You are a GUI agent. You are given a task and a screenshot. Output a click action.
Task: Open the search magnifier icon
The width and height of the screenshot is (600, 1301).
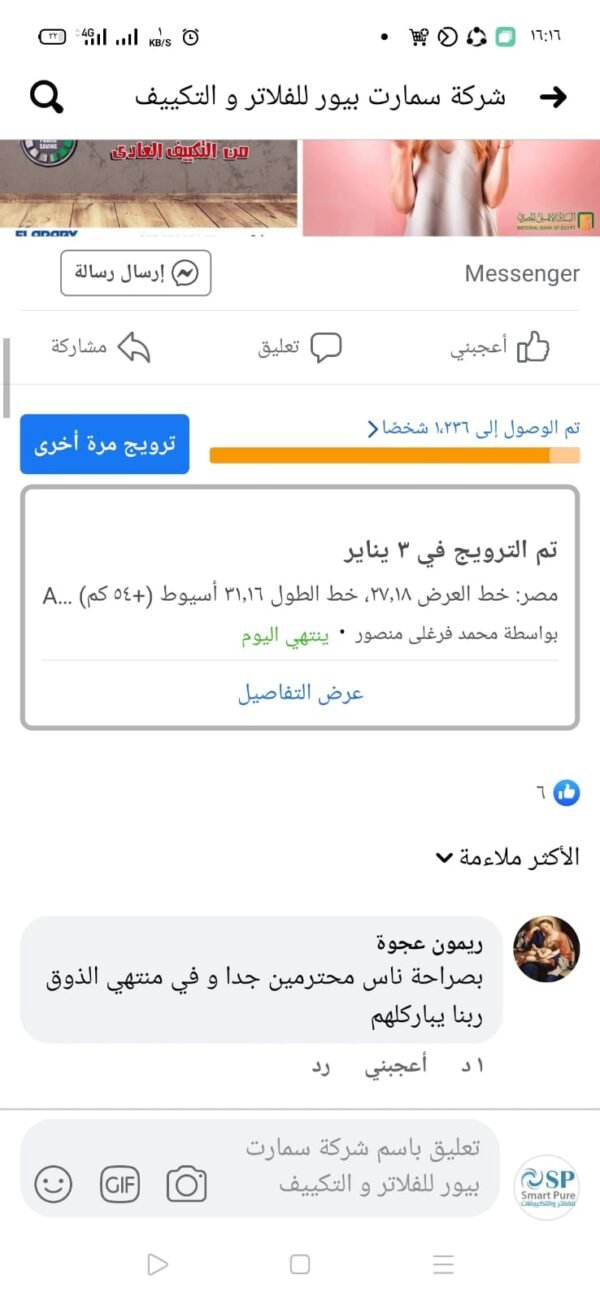tap(46, 97)
